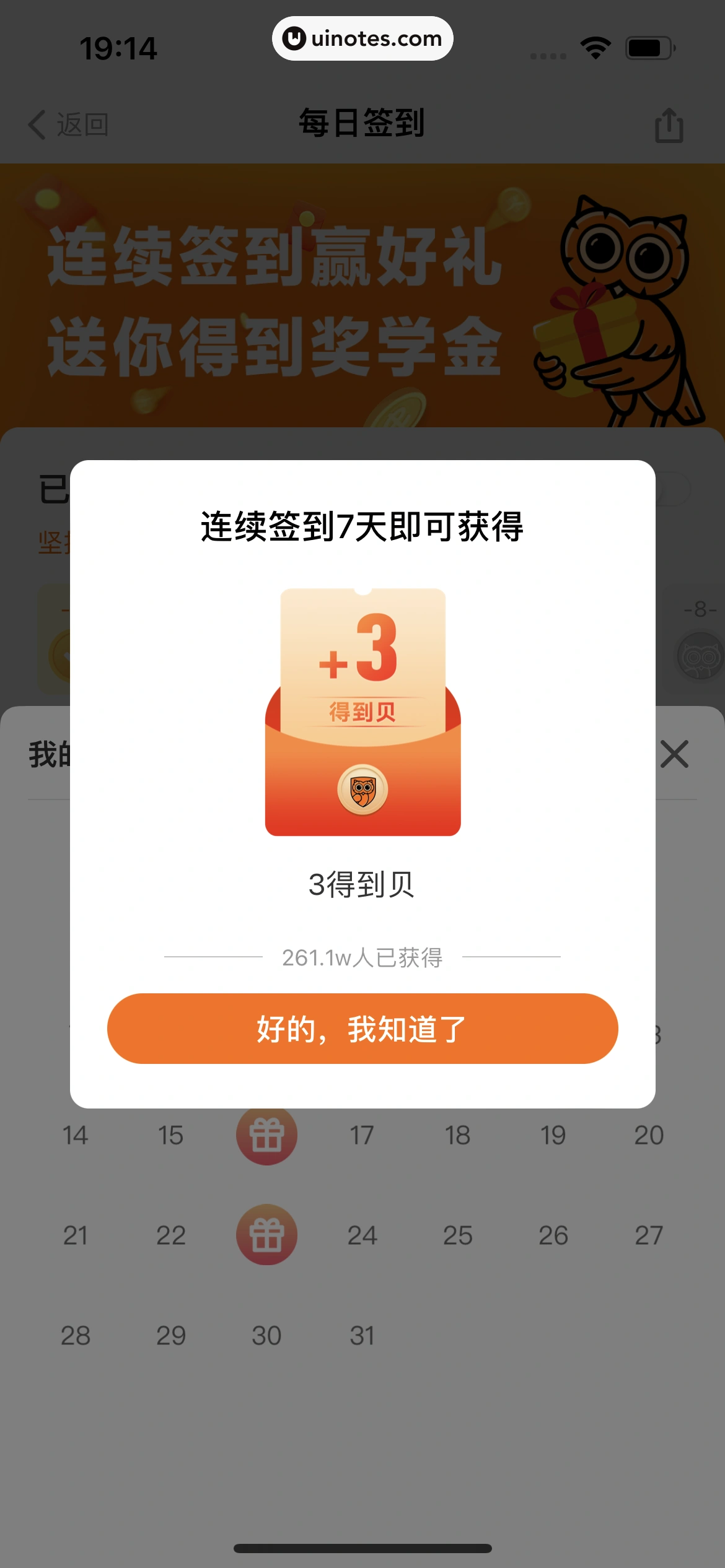Tap the share icon at top right
Image resolution: width=725 pixels, height=1568 pixels.
click(668, 124)
